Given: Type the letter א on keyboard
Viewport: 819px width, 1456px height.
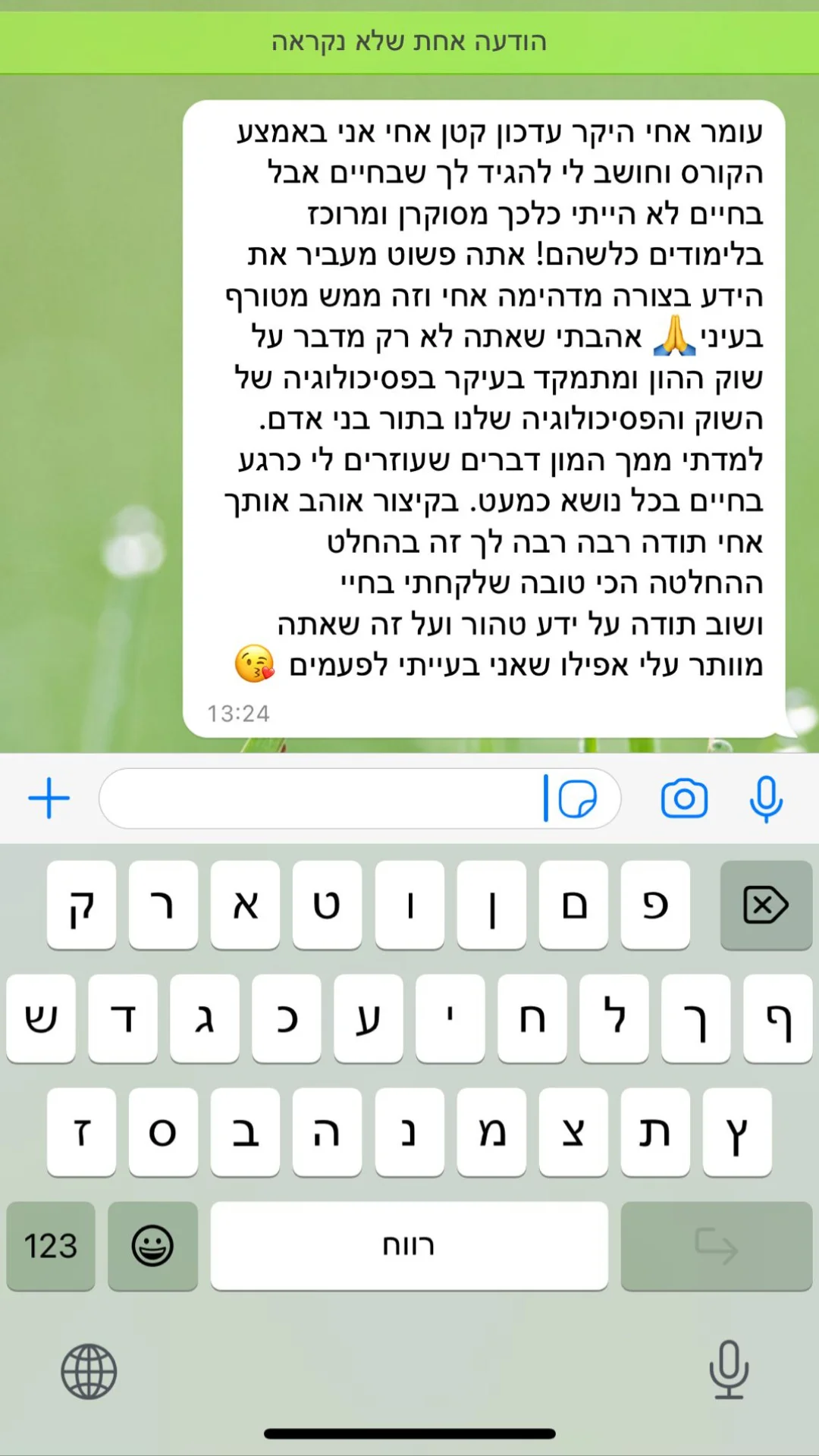Looking at the screenshot, I should point(245,905).
